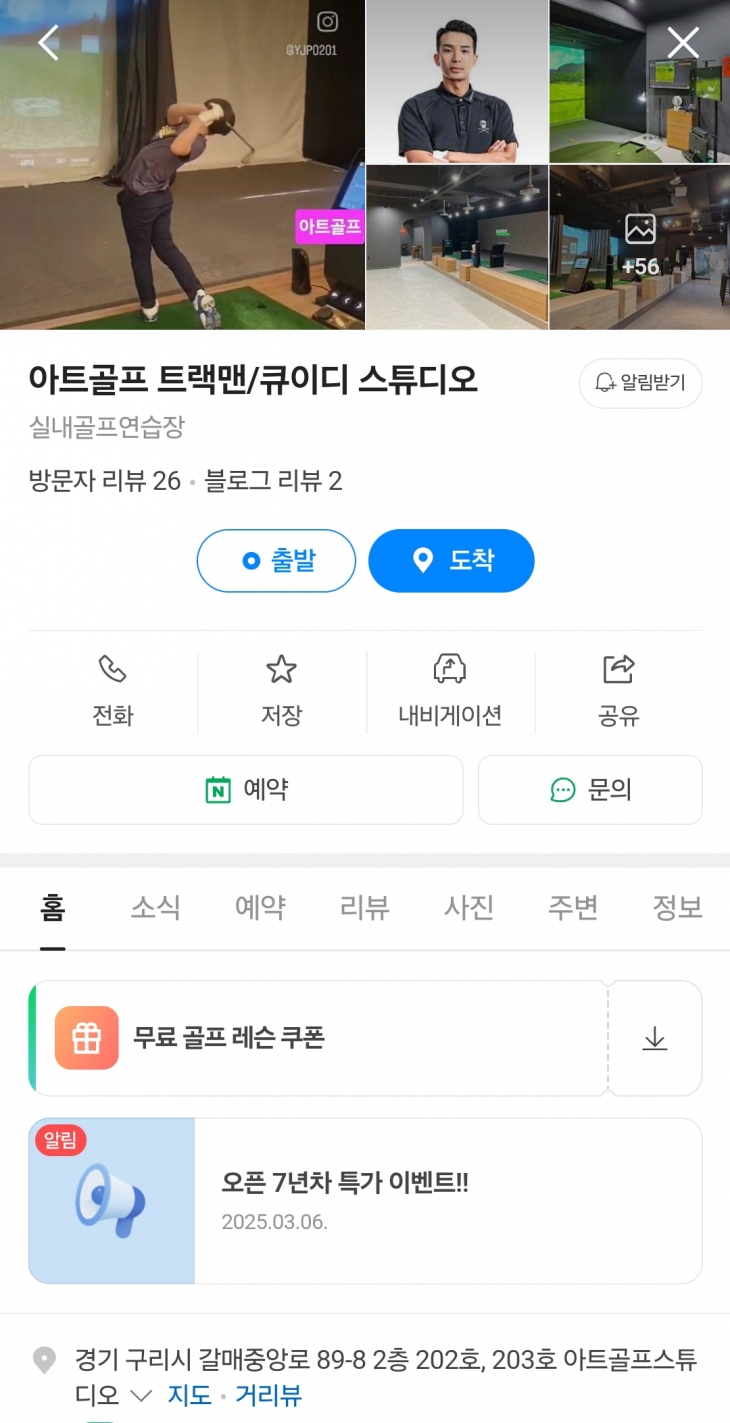Start 내비게이션 to this studio

point(450,691)
